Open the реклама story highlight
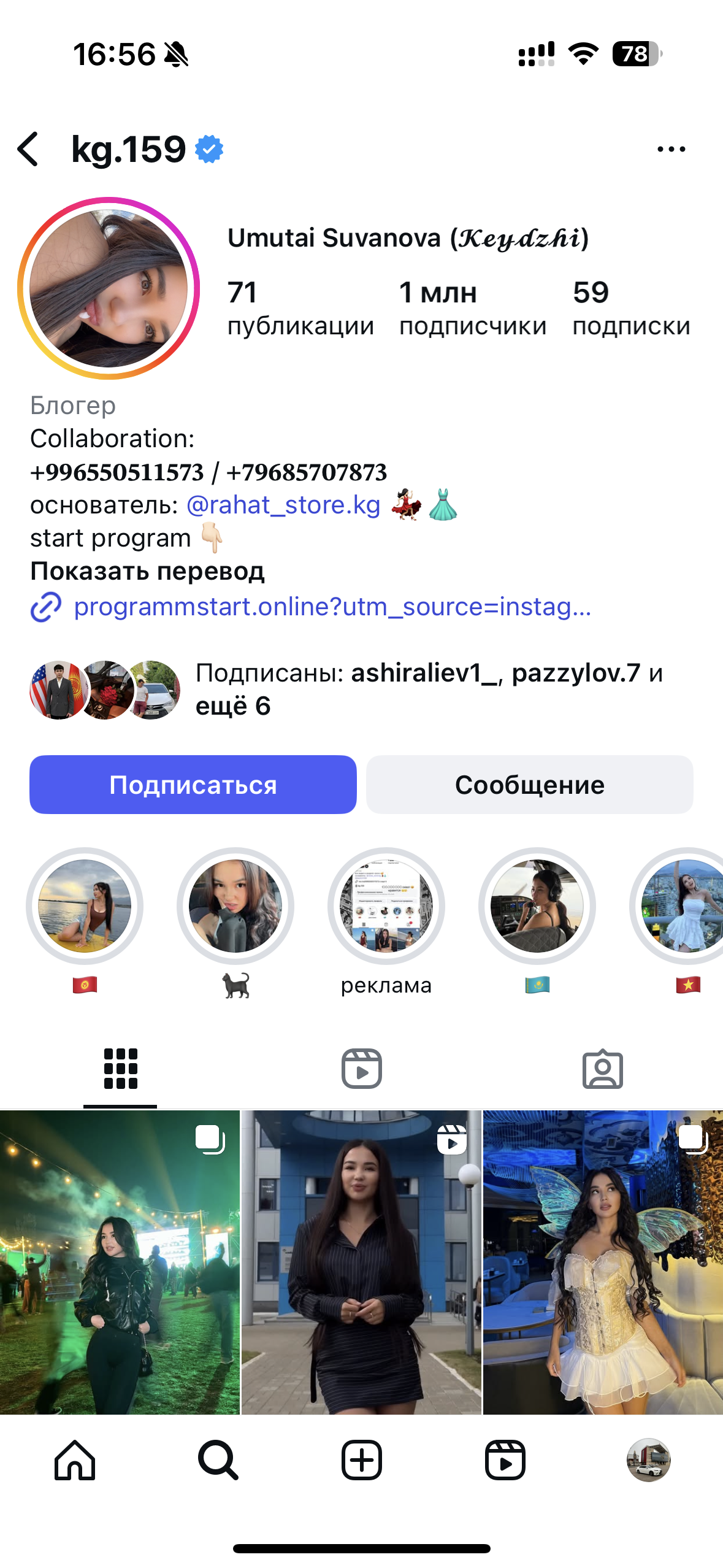Image resolution: width=723 pixels, height=1568 pixels. coord(386,906)
